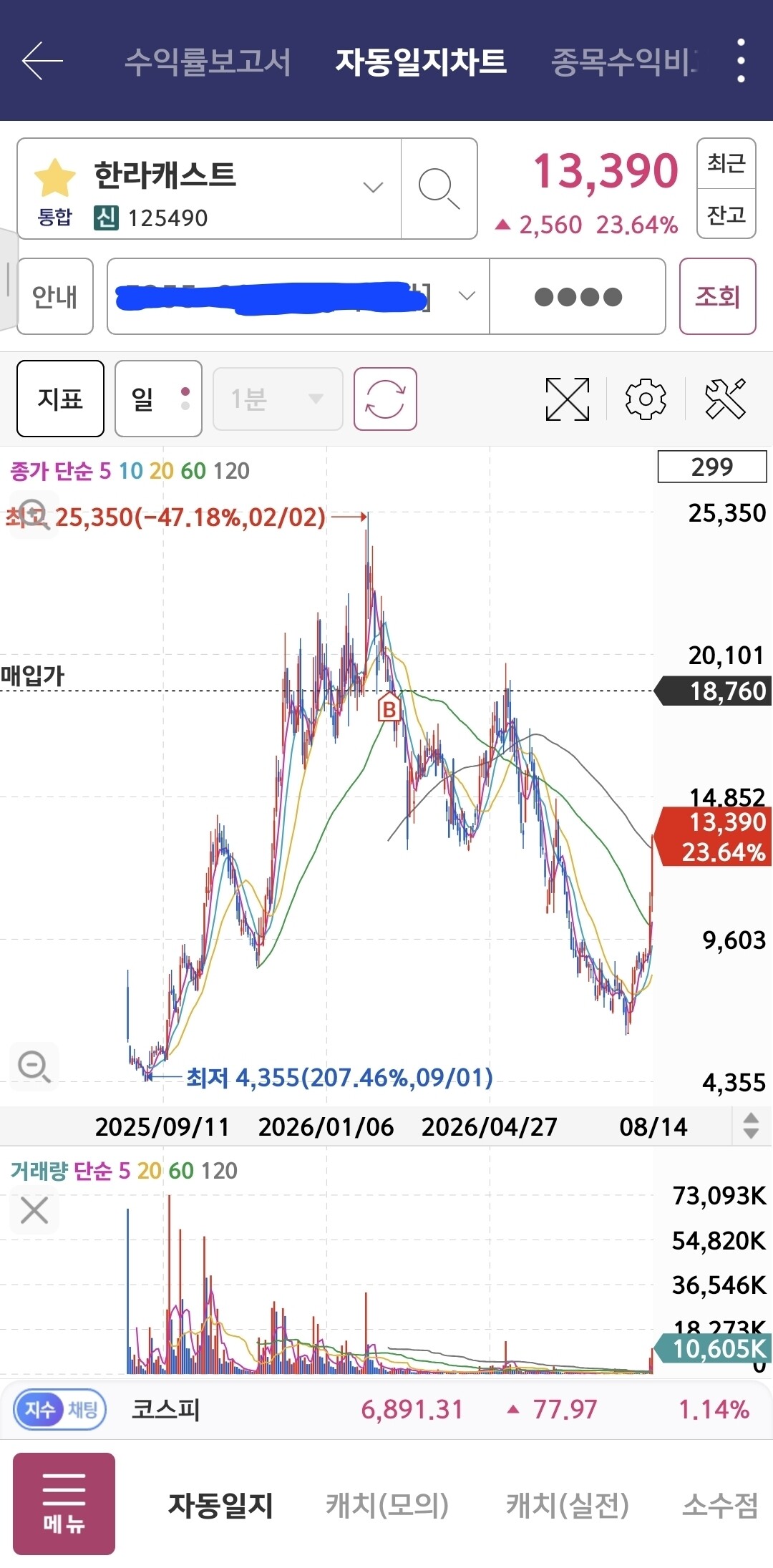
Task: Zoom out the price chart
Action: (x=34, y=1066)
